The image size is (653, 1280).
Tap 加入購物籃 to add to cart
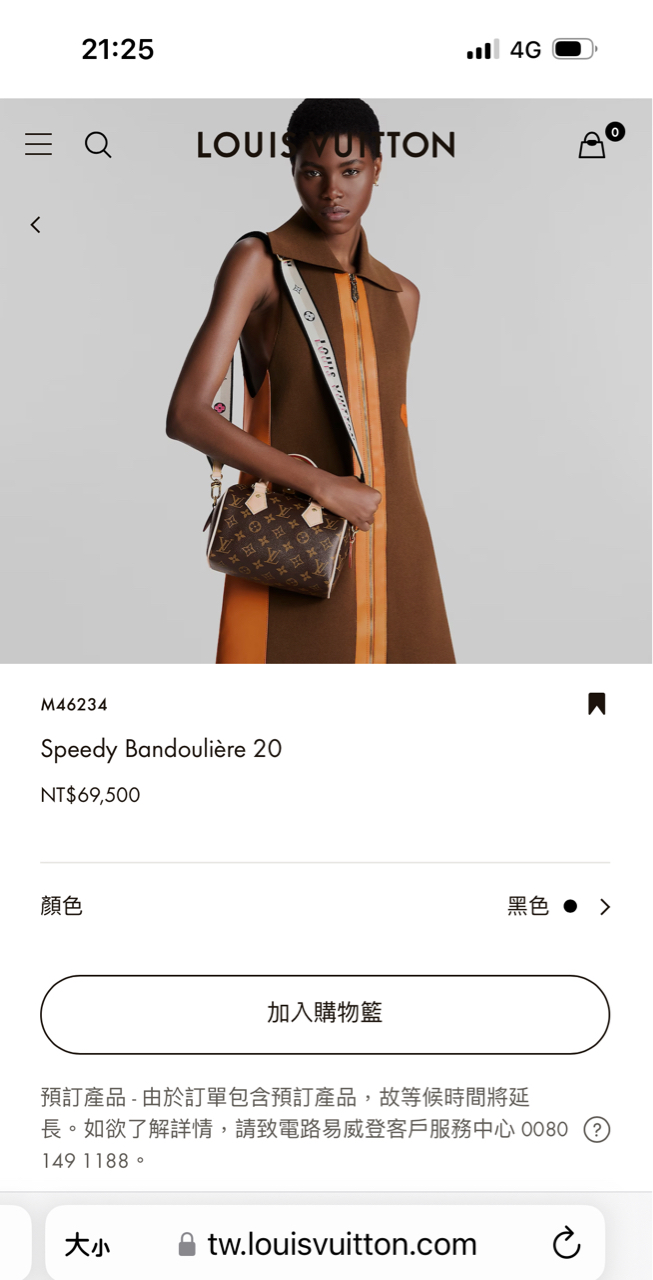click(325, 1014)
